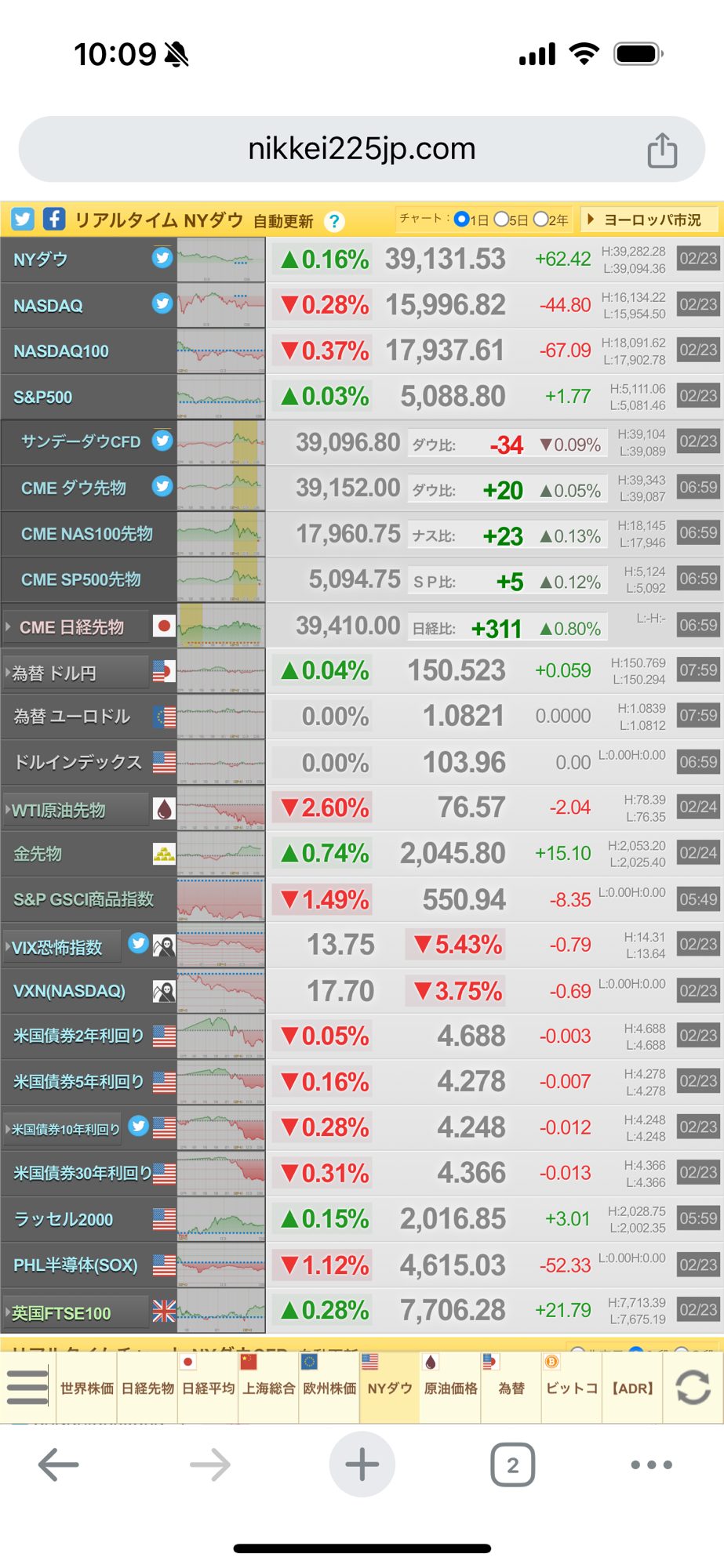Tap the Facebook icon in the header
The width and height of the screenshot is (724, 1568).
53,220
